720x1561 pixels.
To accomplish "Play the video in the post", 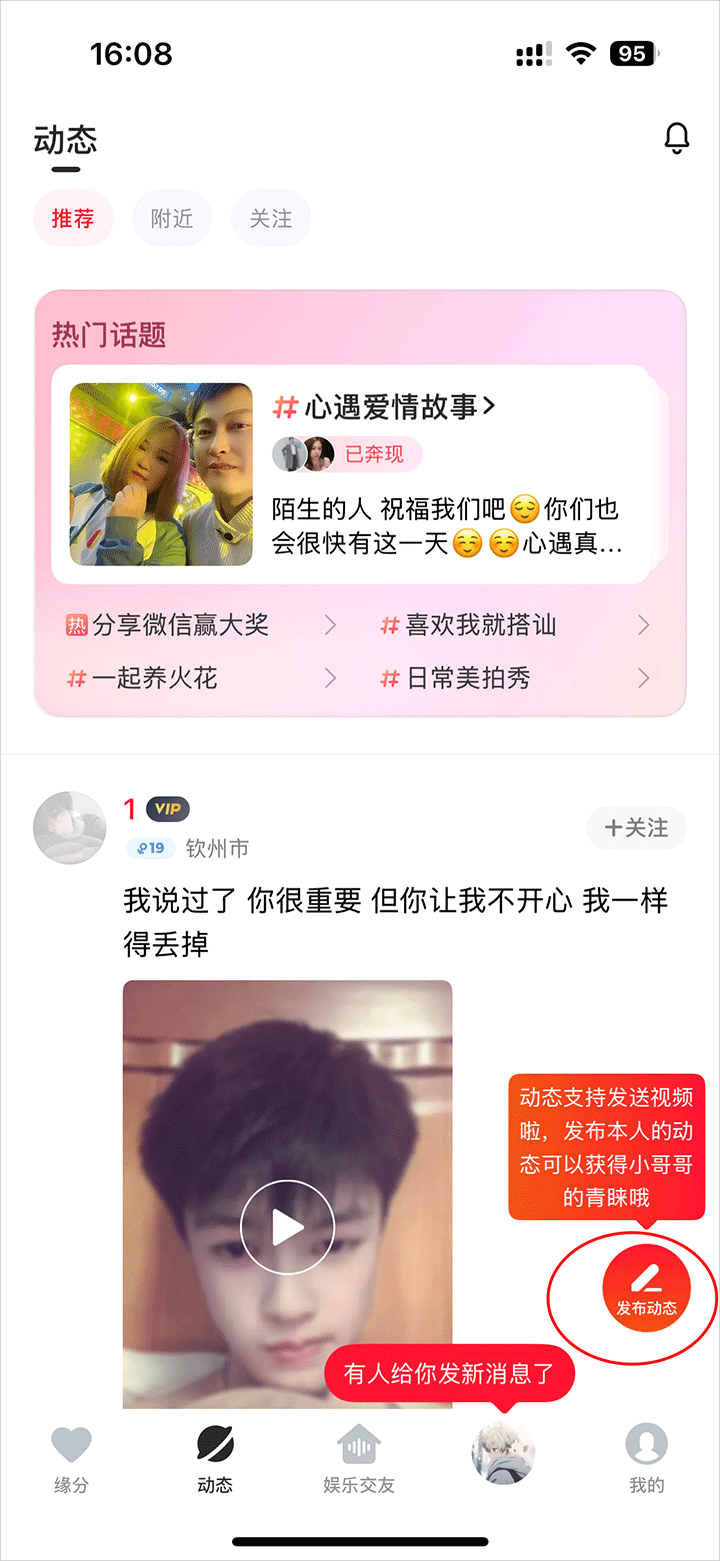I will click(287, 1227).
